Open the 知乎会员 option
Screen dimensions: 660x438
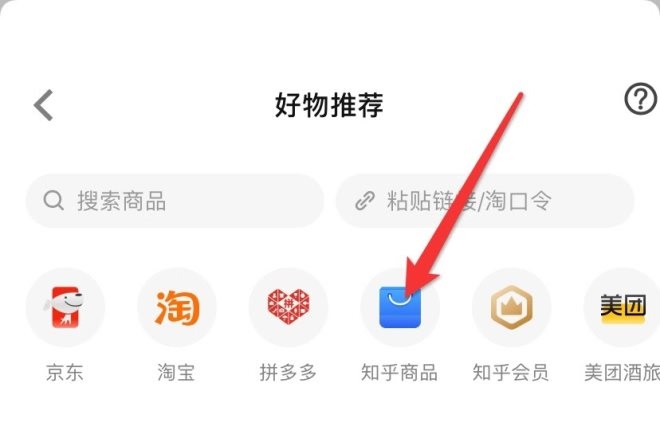511,308
